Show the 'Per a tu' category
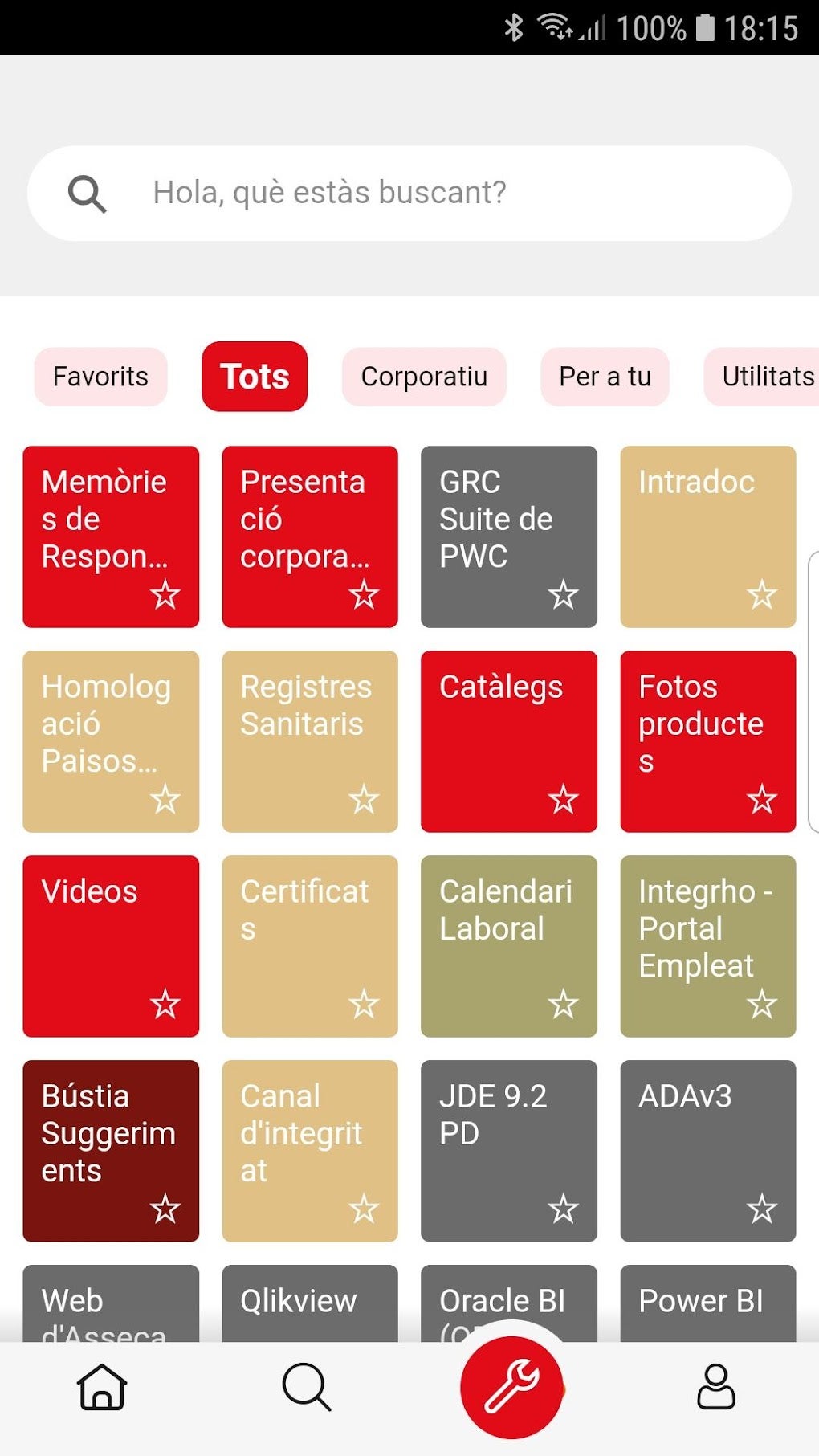The width and height of the screenshot is (819, 1456). click(605, 377)
